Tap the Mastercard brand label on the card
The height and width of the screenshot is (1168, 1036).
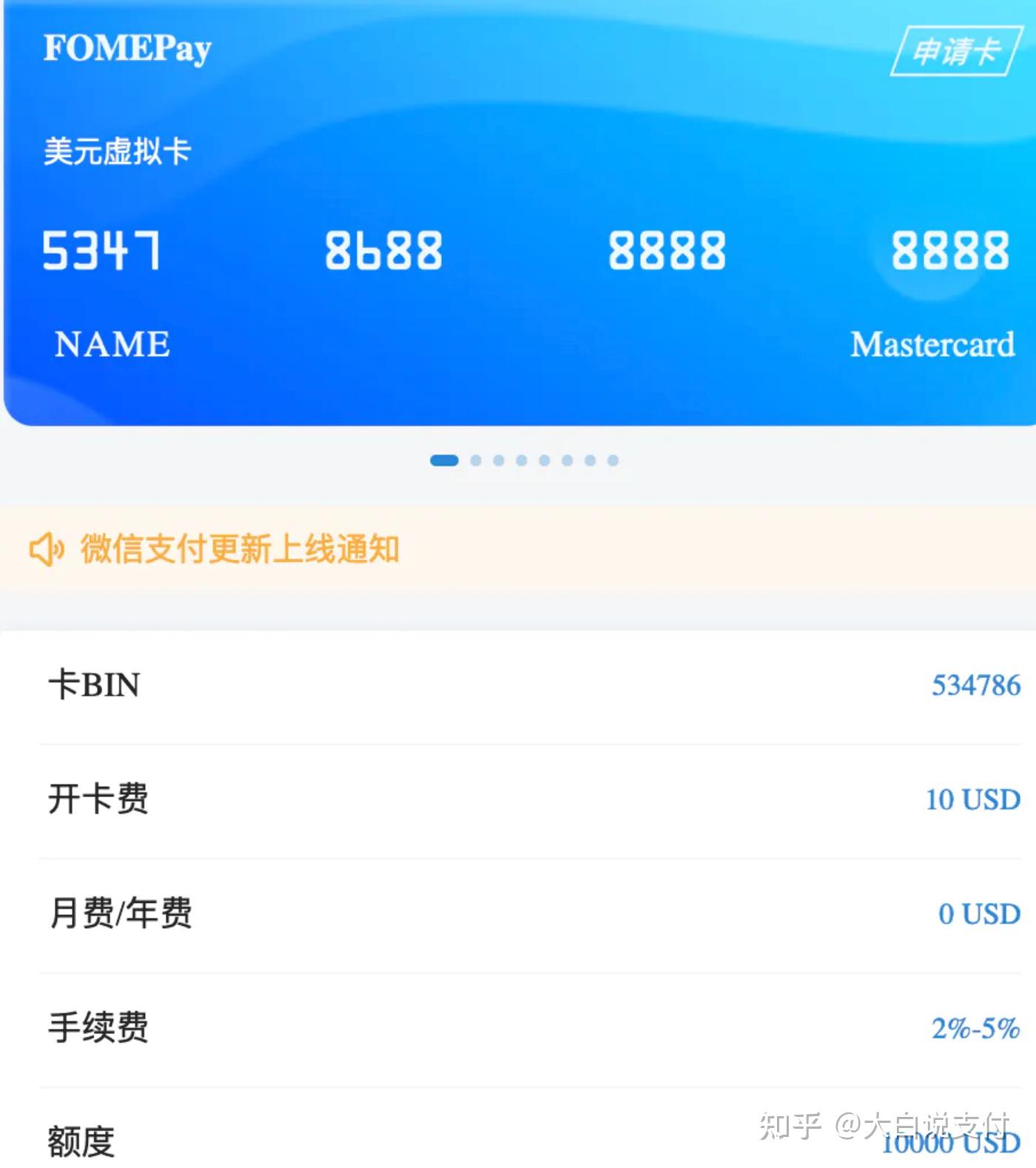(934, 345)
